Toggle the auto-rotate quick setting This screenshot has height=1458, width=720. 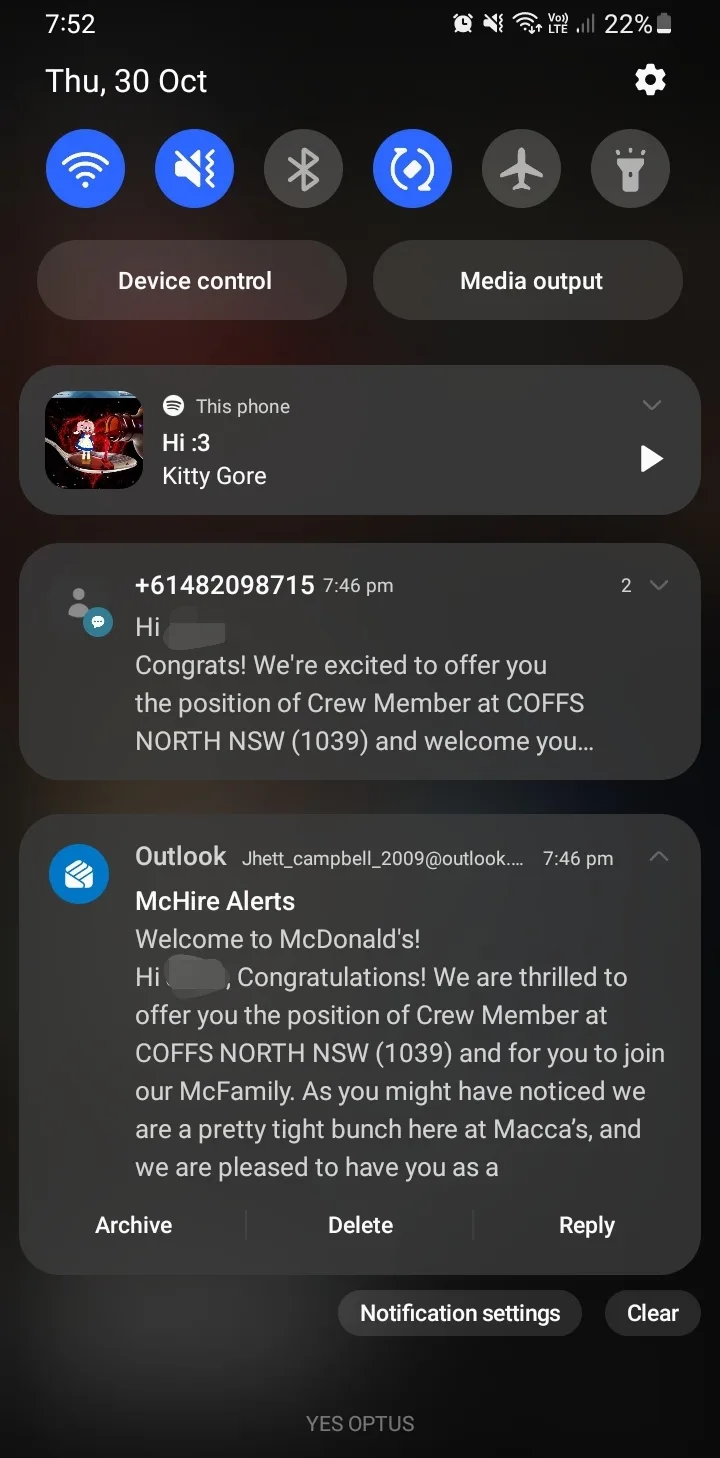[x=412, y=168]
